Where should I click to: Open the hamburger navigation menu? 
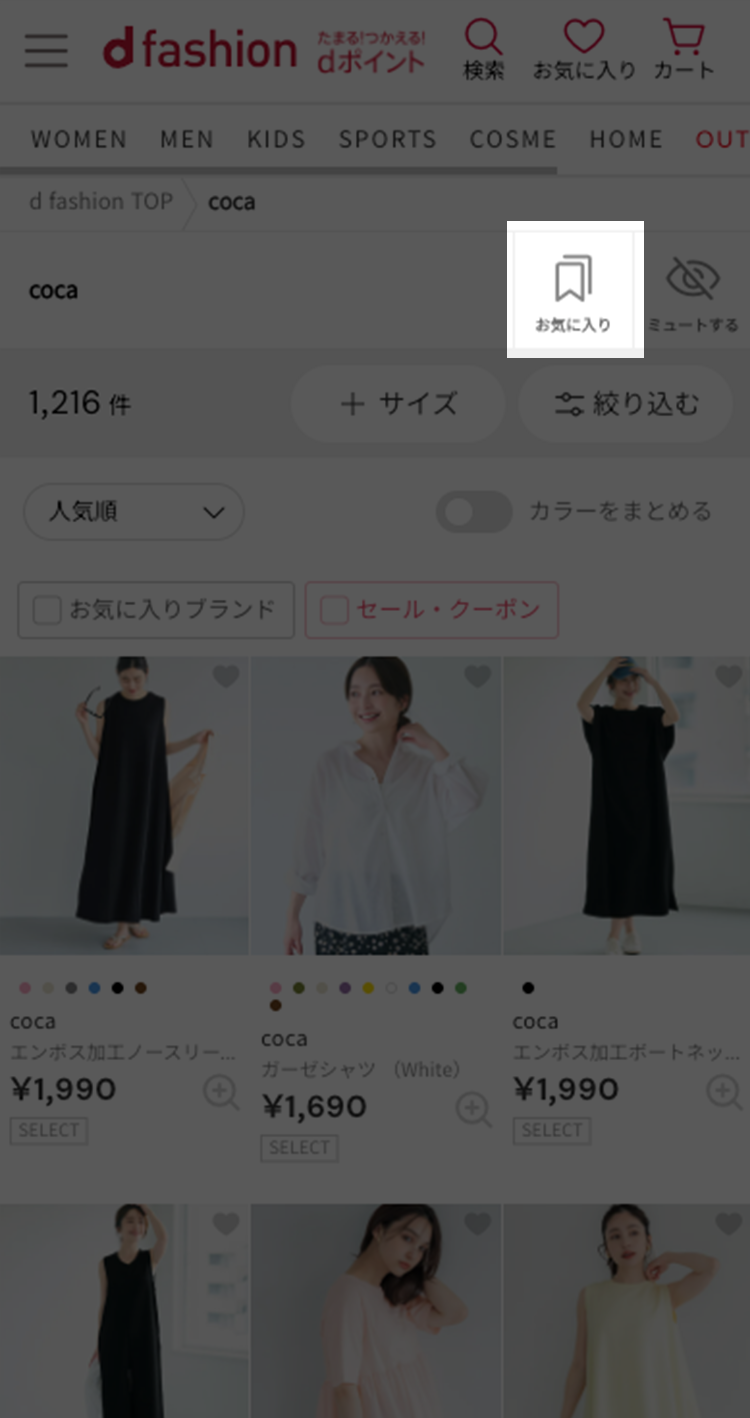[x=45, y=52]
